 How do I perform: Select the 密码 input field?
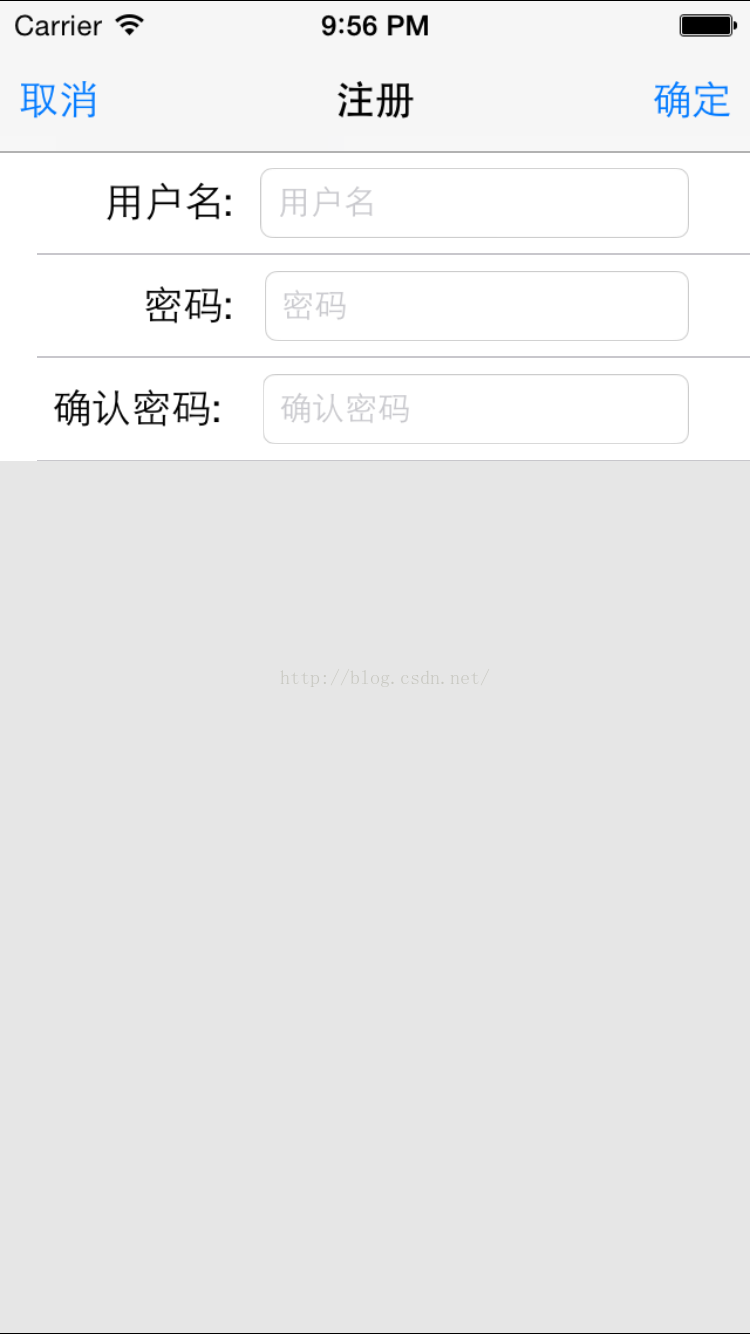[x=476, y=306]
